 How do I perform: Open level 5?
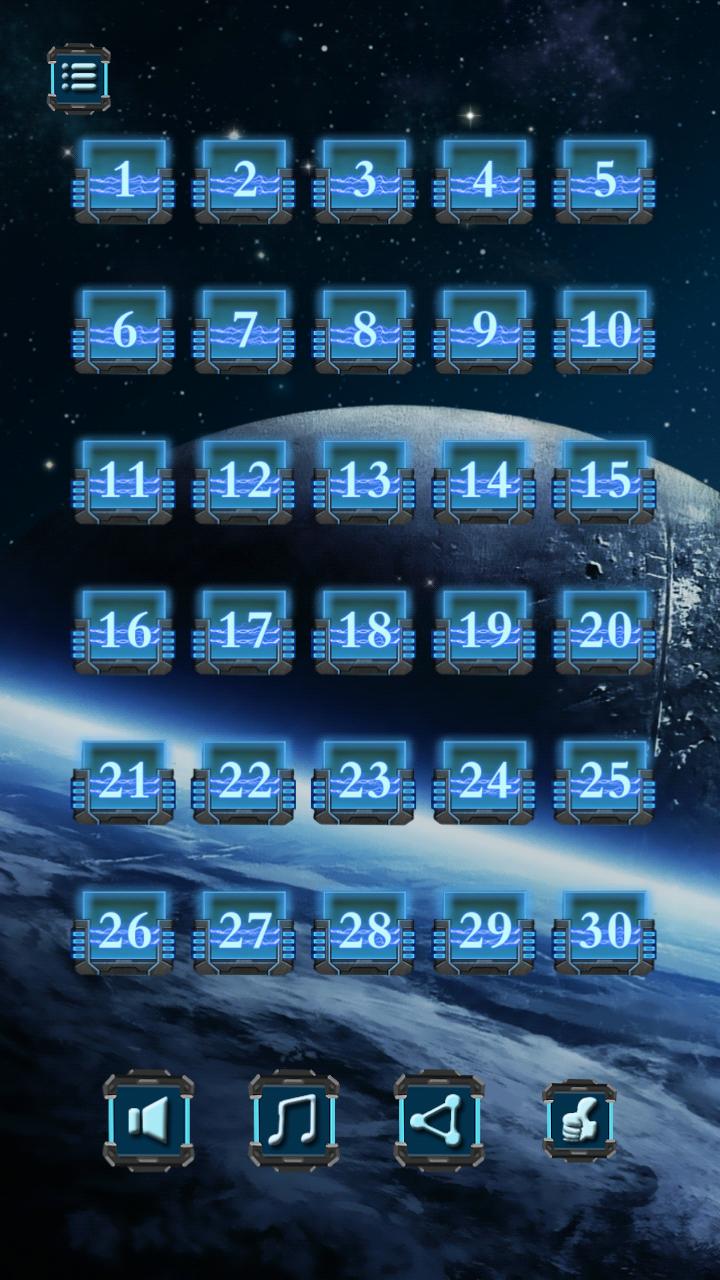click(x=604, y=181)
